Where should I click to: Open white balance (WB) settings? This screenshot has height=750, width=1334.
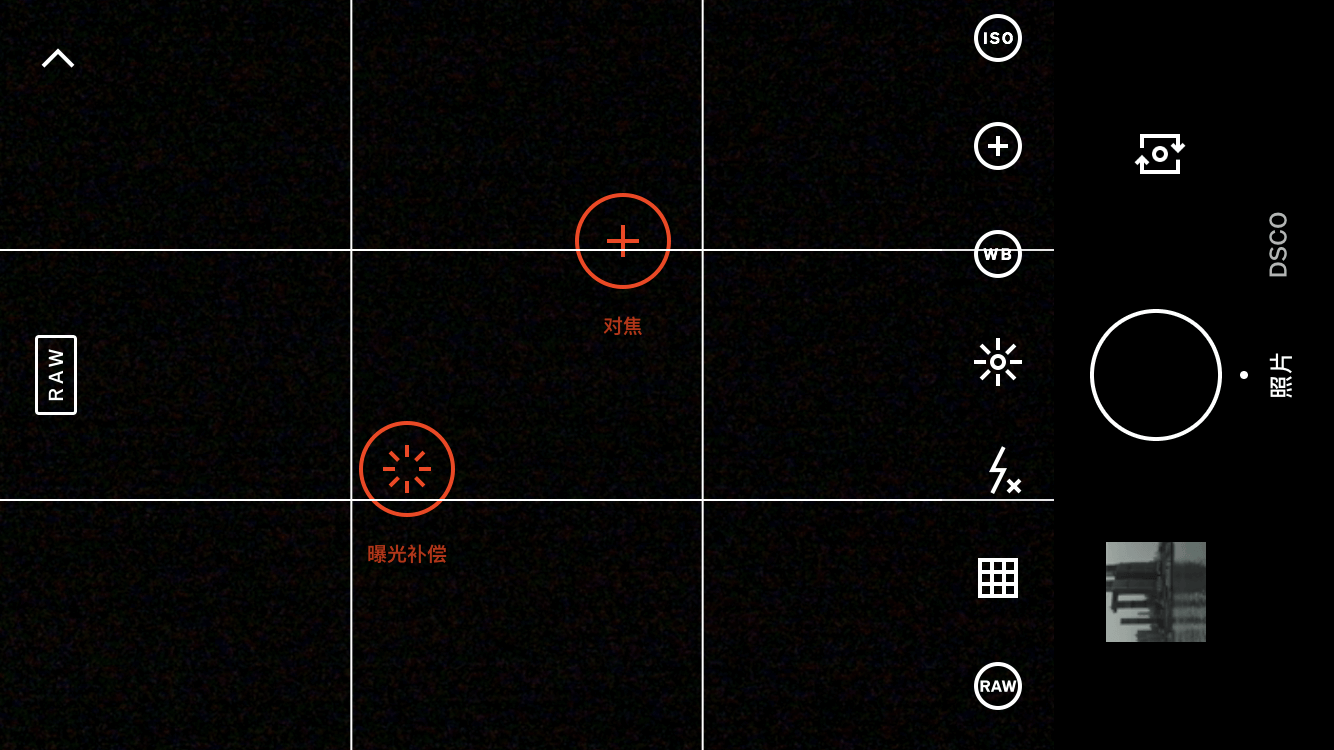coord(997,254)
